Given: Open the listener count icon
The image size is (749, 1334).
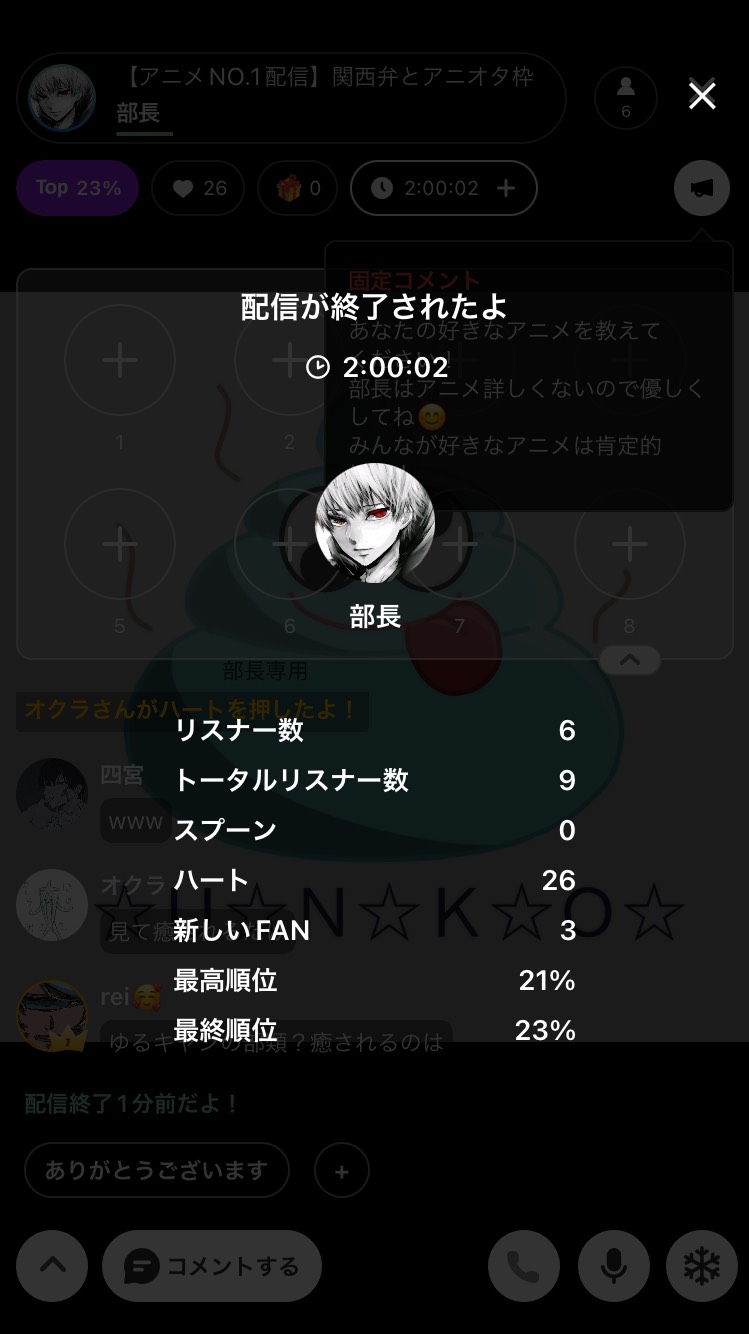Looking at the screenshot, I should pyautogui.click(x=625, y=98).
